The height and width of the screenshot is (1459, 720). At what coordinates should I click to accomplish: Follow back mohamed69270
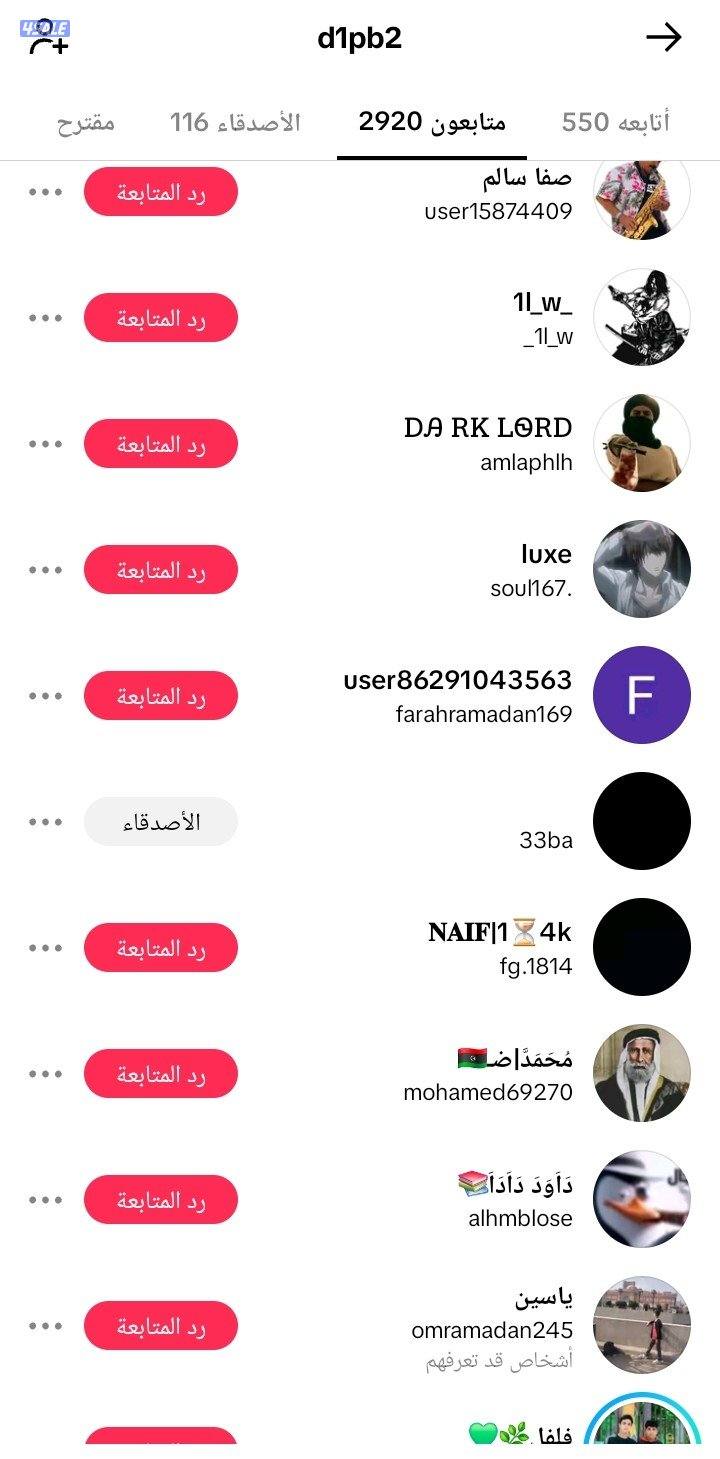(x=161, y=1073)
